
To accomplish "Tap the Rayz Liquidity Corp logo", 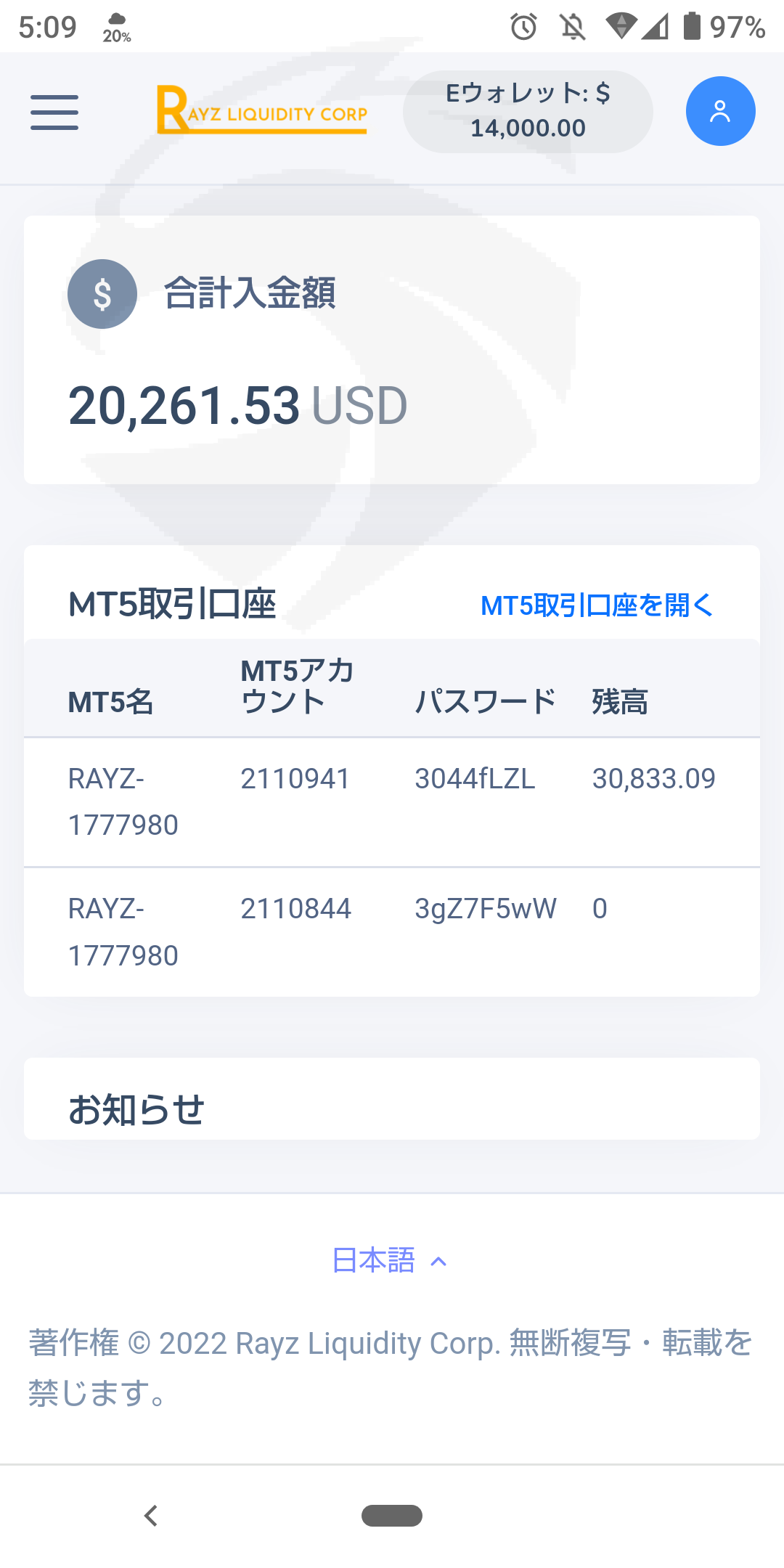I will 262,110.
